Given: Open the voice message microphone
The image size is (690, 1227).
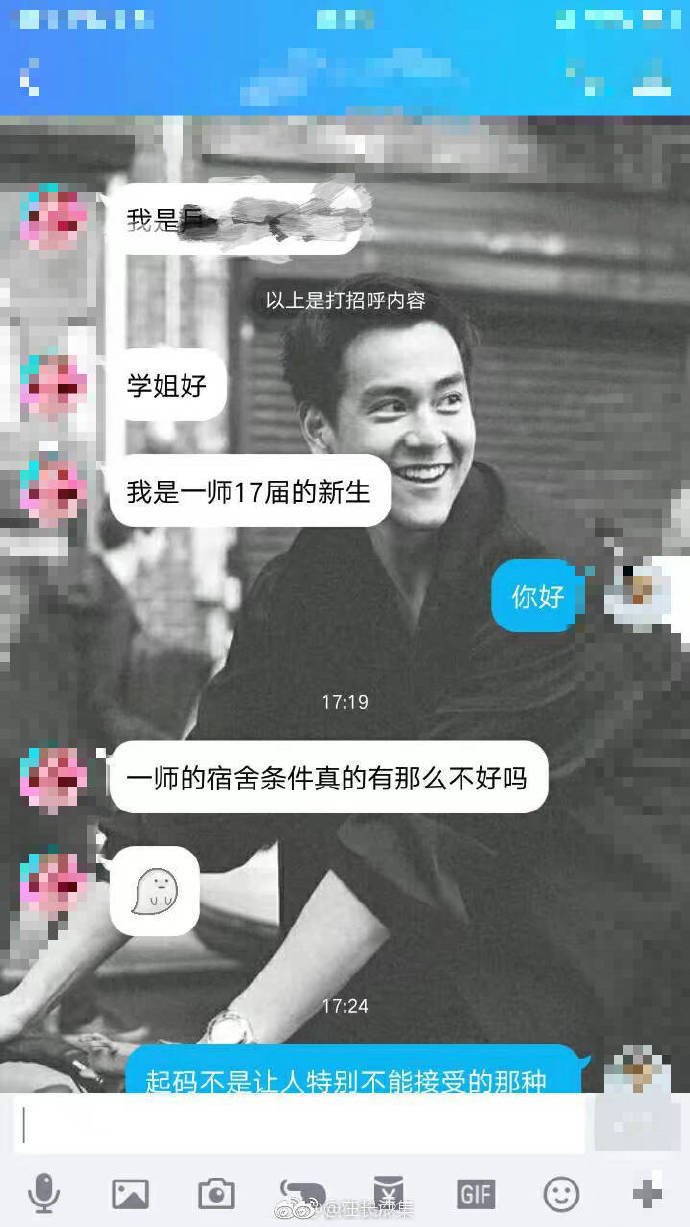Looking at the screenshot, I should click(x=43, y=1193).
